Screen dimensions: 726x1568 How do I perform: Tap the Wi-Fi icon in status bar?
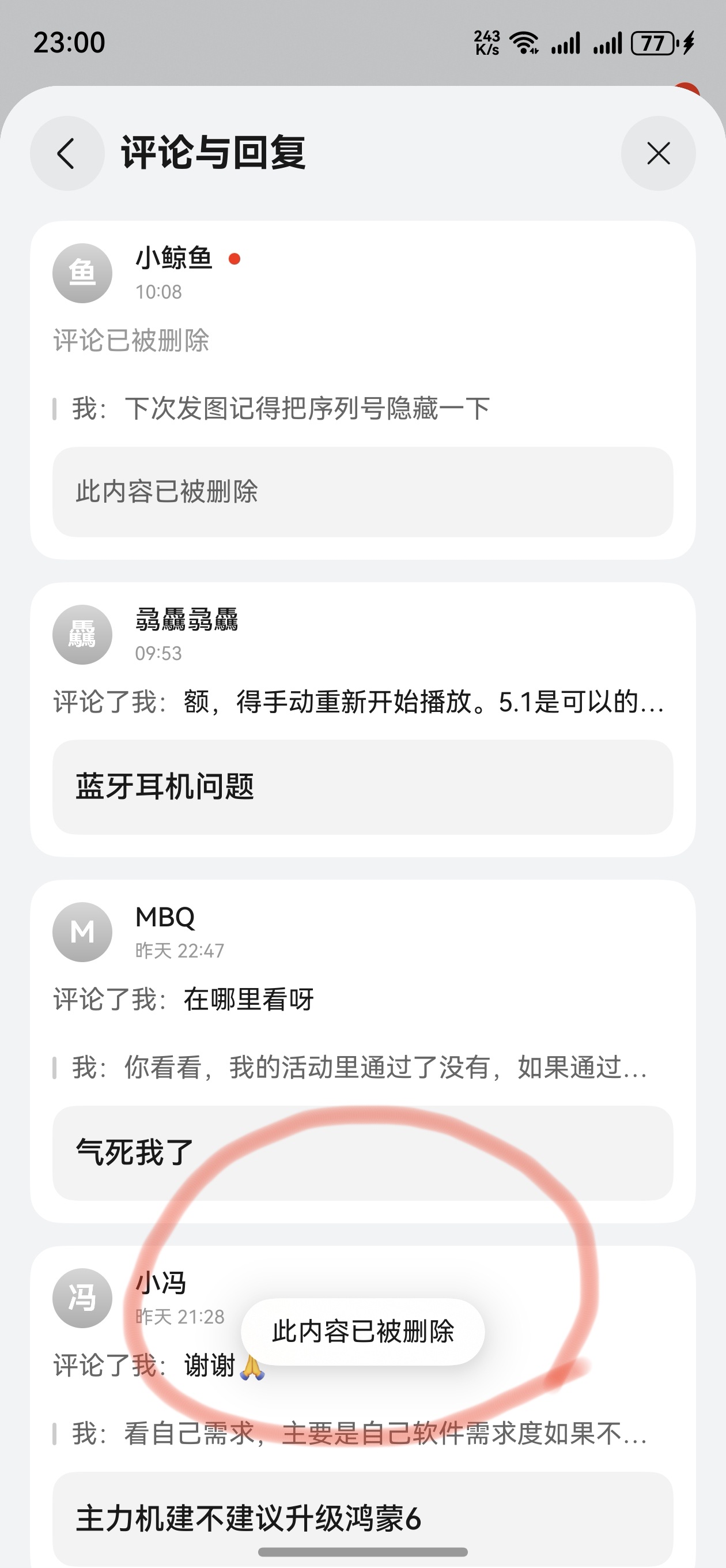pyautogui.click(x=524, y=43)
